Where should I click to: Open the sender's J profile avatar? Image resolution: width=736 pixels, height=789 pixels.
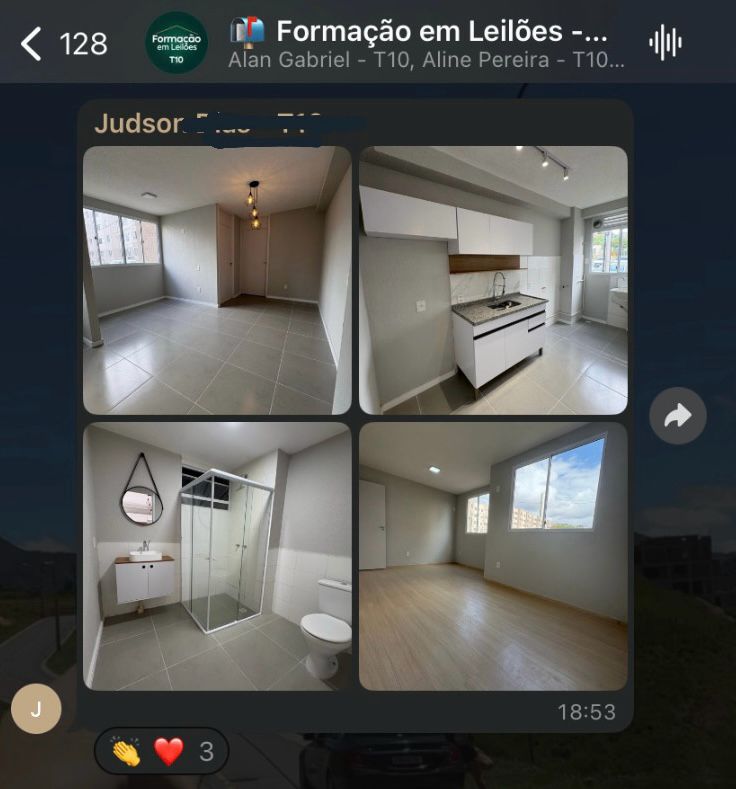click(x=36, y=709)
